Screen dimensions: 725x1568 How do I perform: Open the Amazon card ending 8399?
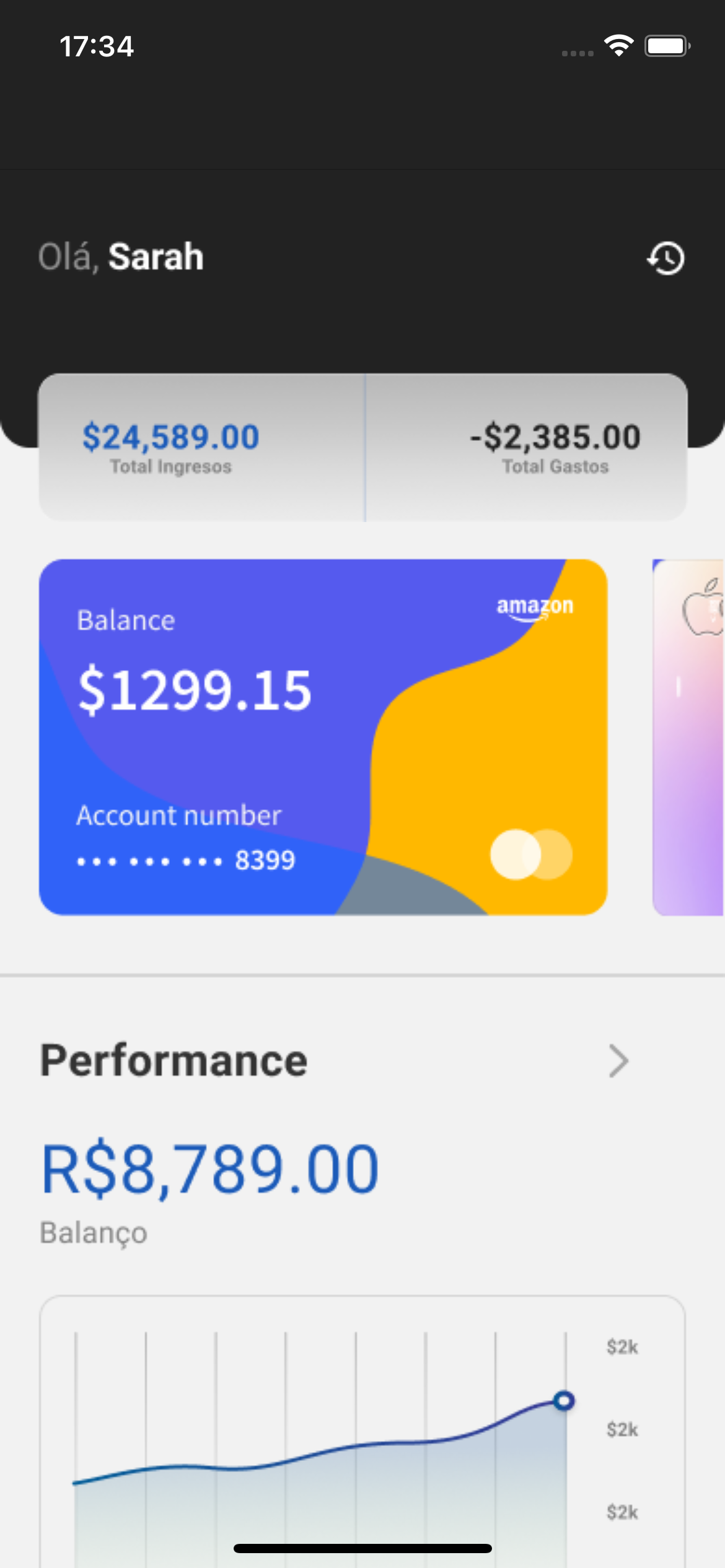coord(323,737)
